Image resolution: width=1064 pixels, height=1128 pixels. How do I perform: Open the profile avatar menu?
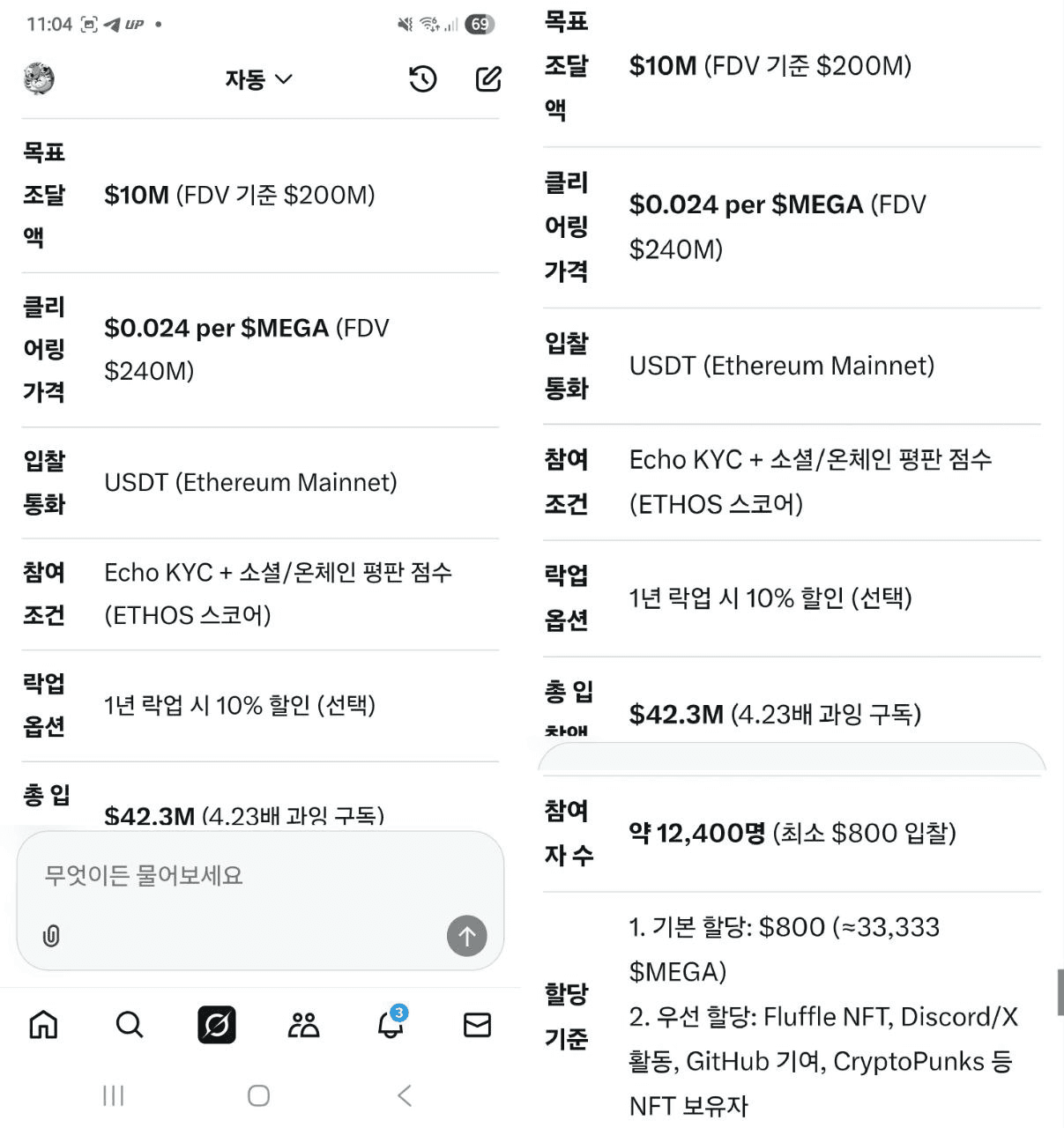click(x=39, y=79)
